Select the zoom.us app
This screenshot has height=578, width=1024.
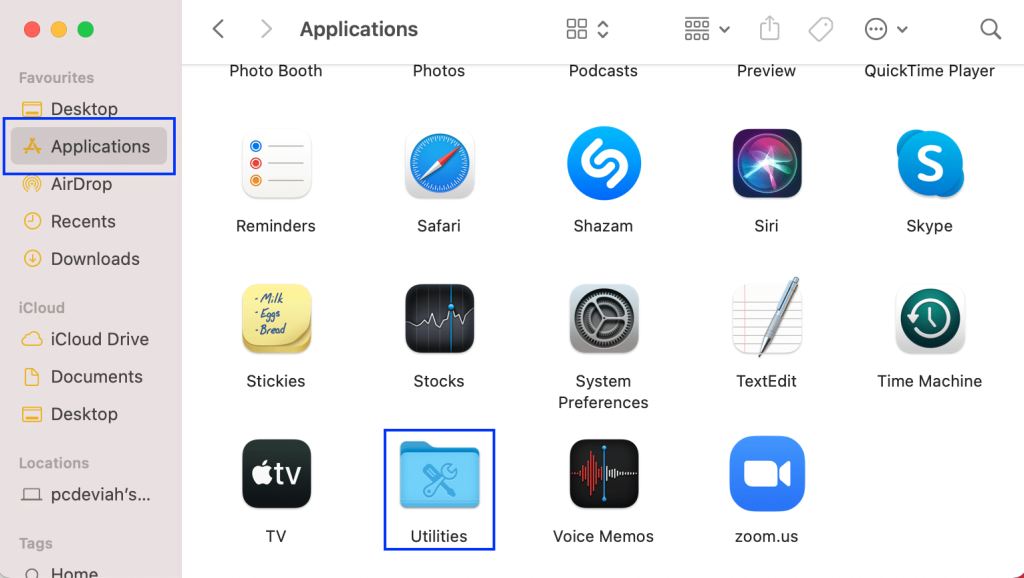click(x=767, y=474)
